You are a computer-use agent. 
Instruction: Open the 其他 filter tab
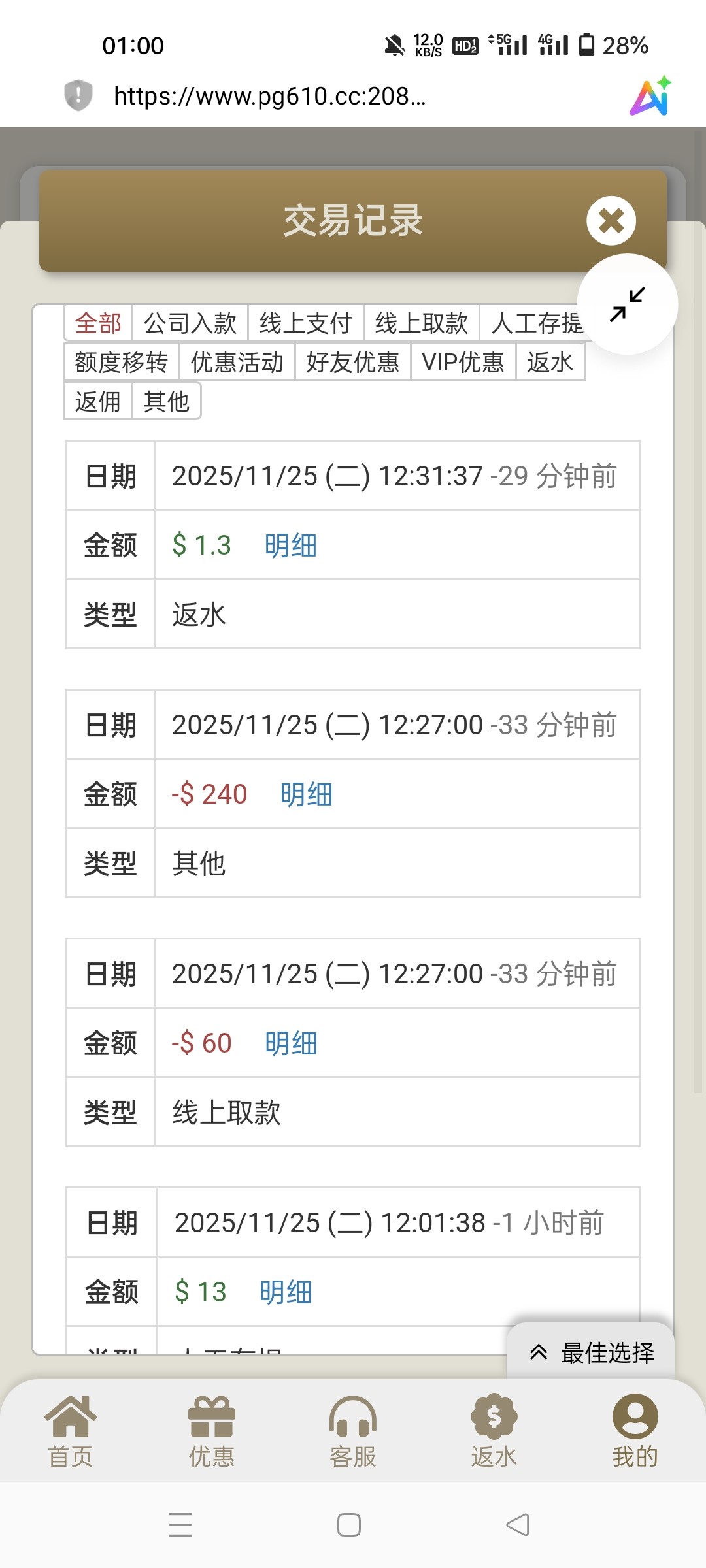point(166,401)
